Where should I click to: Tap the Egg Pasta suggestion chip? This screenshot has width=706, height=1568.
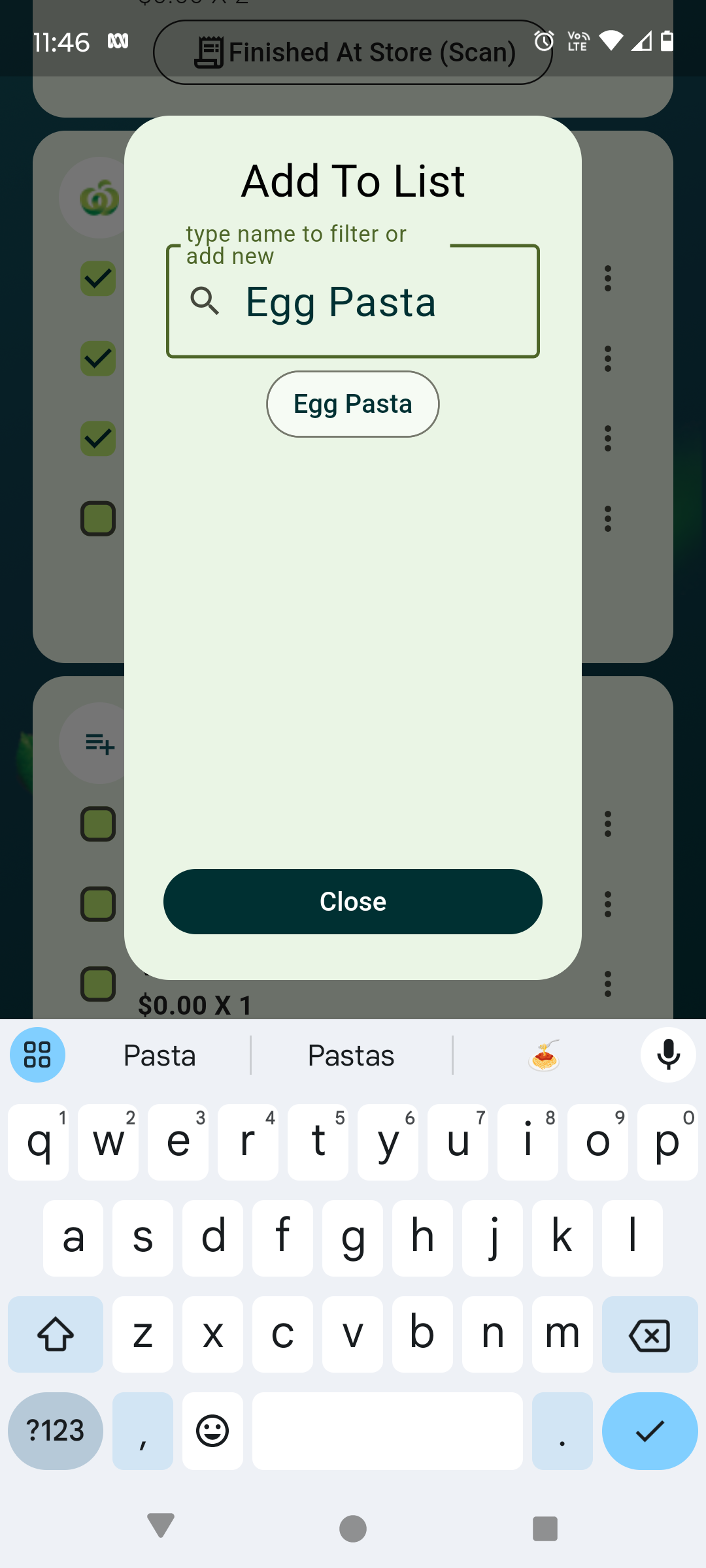click(353, 404)
